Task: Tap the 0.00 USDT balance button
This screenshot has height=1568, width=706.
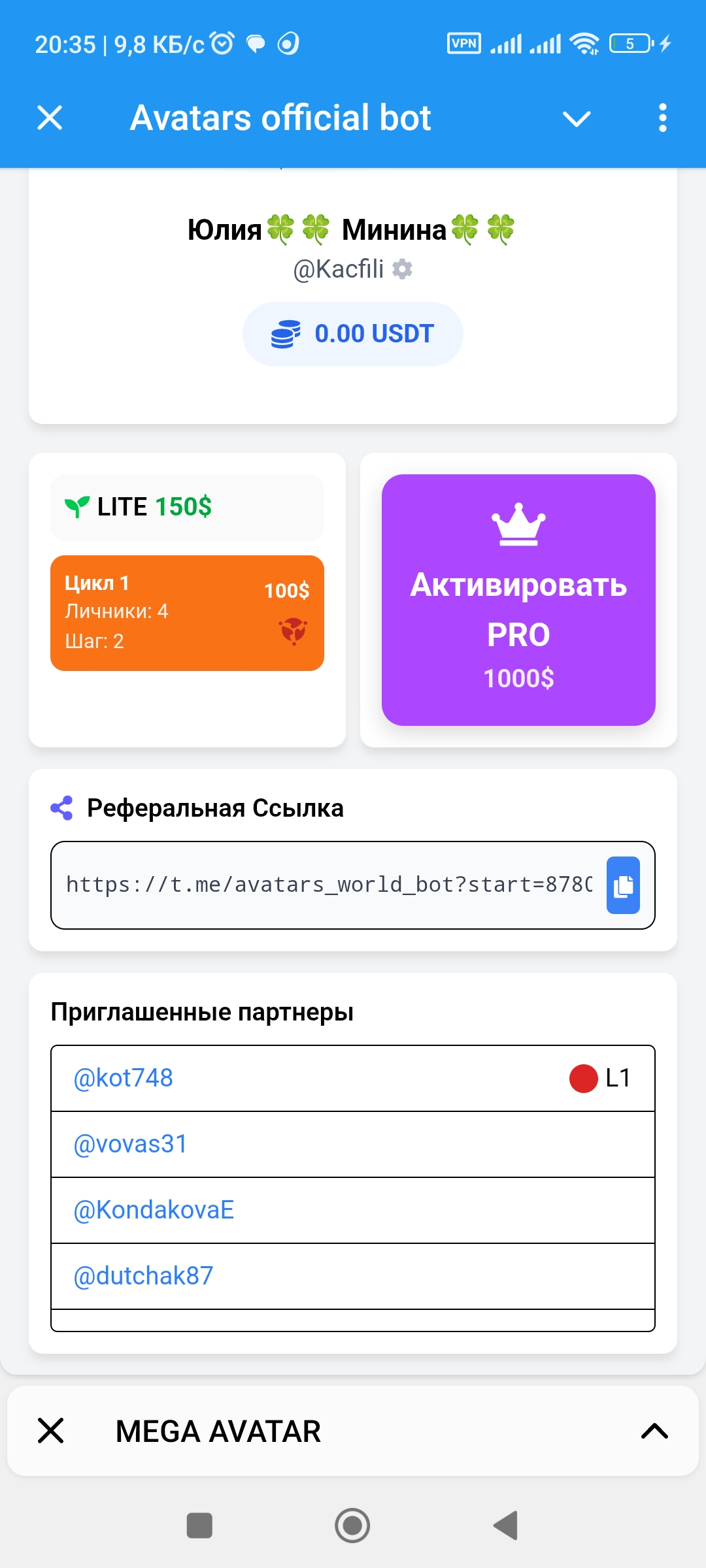Action: (x=353, y=334)
